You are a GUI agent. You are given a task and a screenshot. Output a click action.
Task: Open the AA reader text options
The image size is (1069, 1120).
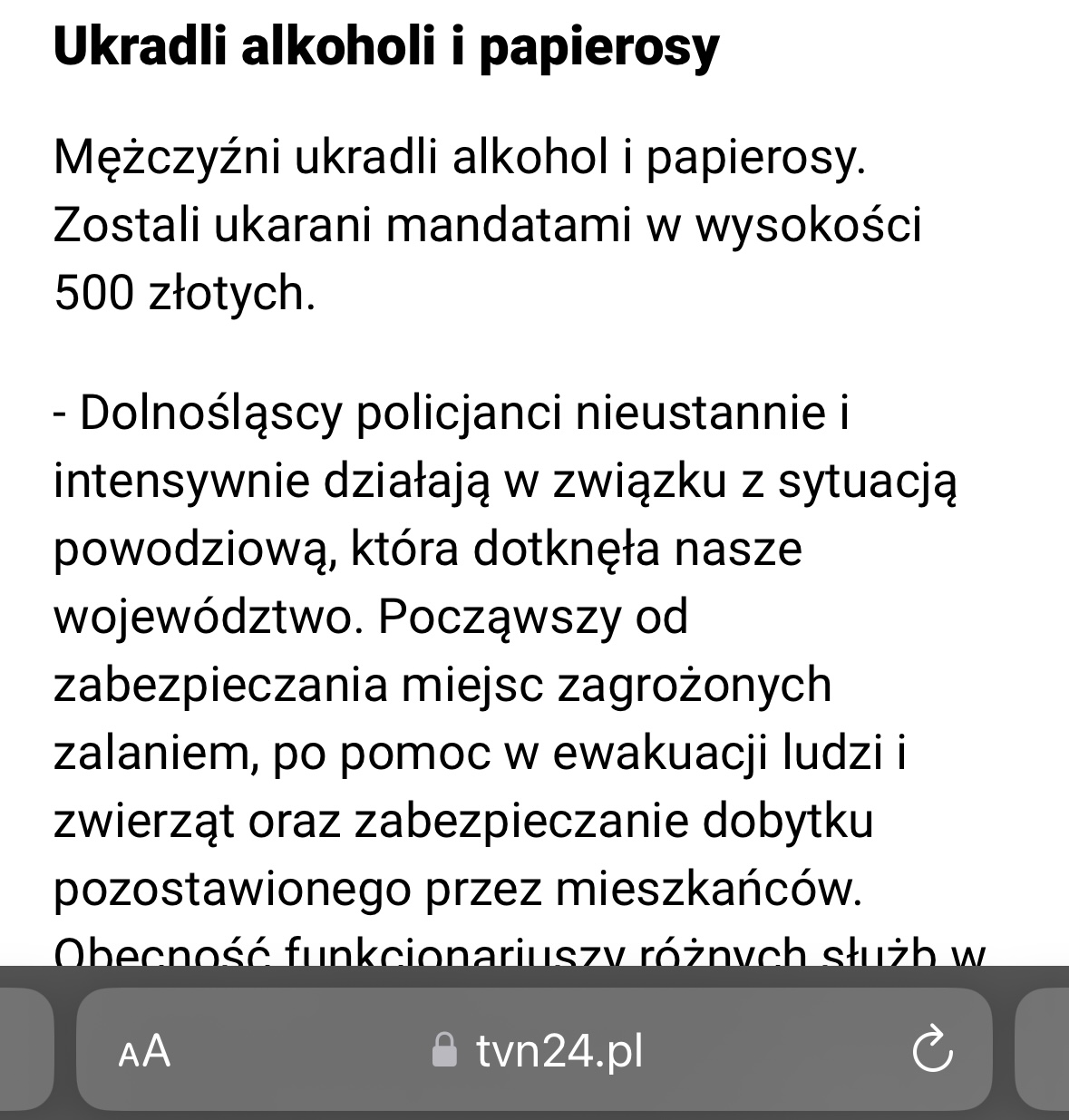click(x=144, y=1052)
